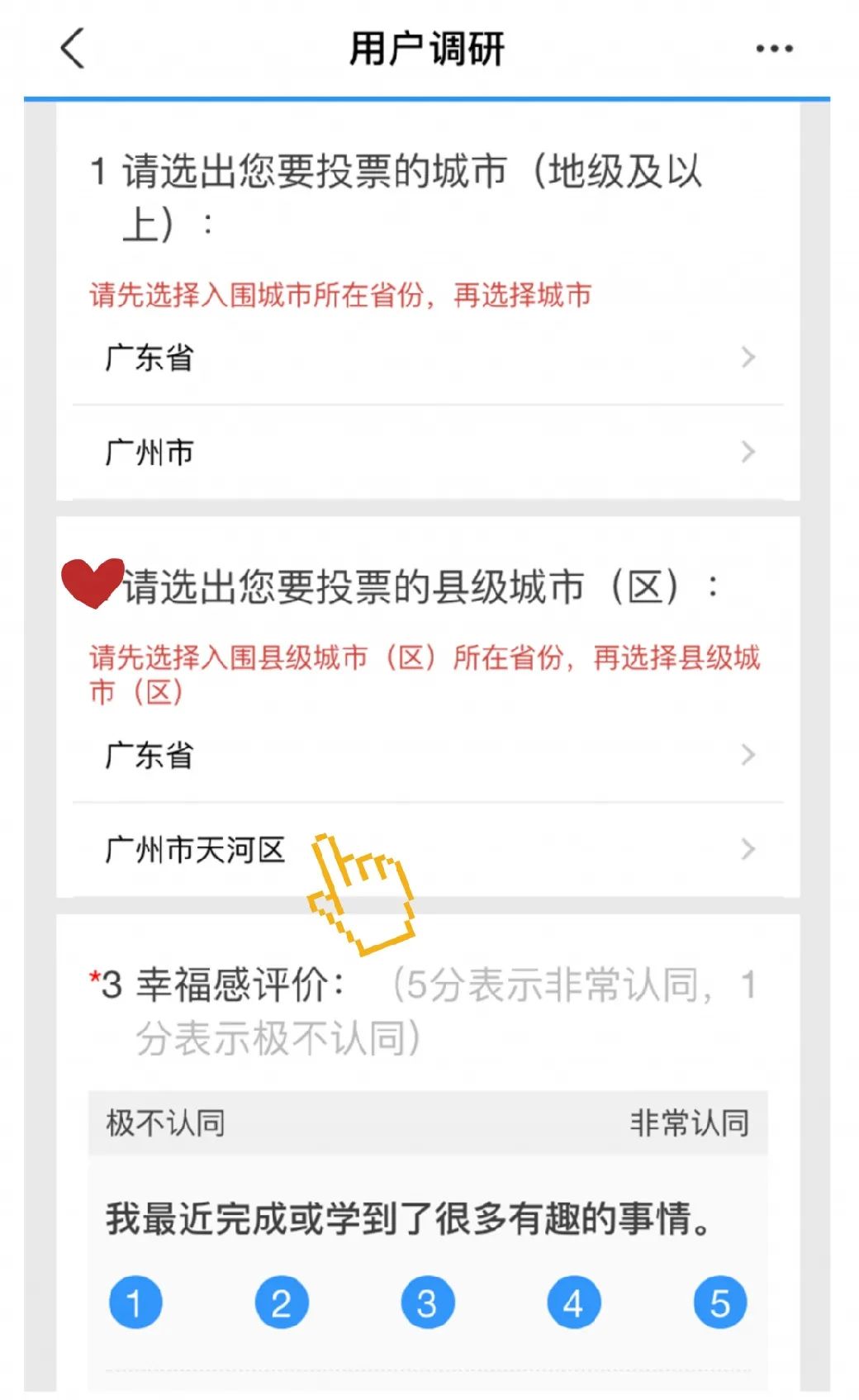Give the top score of 5
This screenshot has width=859, height=1400.
pos(719,1303)
